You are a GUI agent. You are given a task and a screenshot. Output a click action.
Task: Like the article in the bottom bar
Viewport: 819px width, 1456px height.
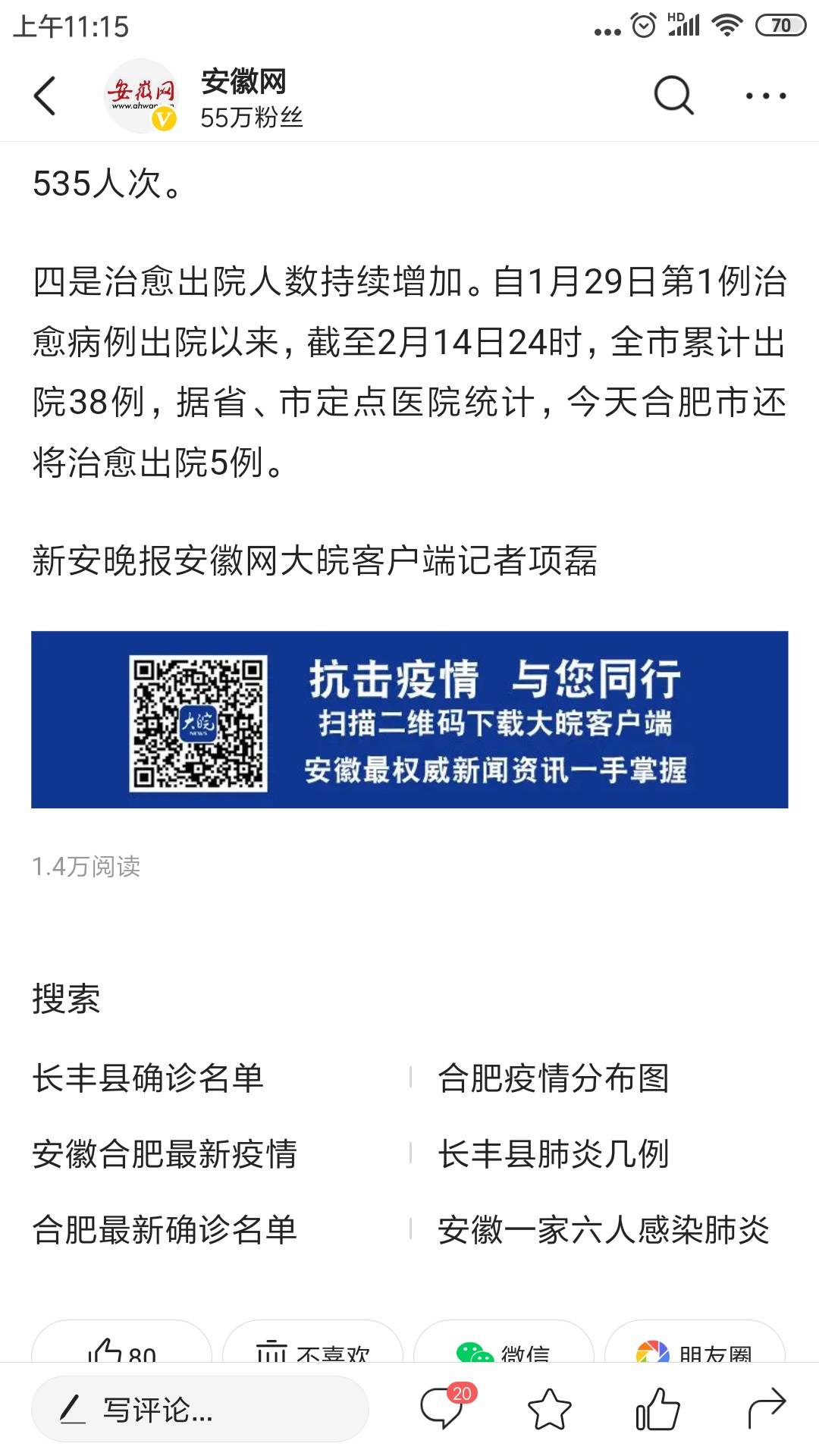(x=657, y=1409)
